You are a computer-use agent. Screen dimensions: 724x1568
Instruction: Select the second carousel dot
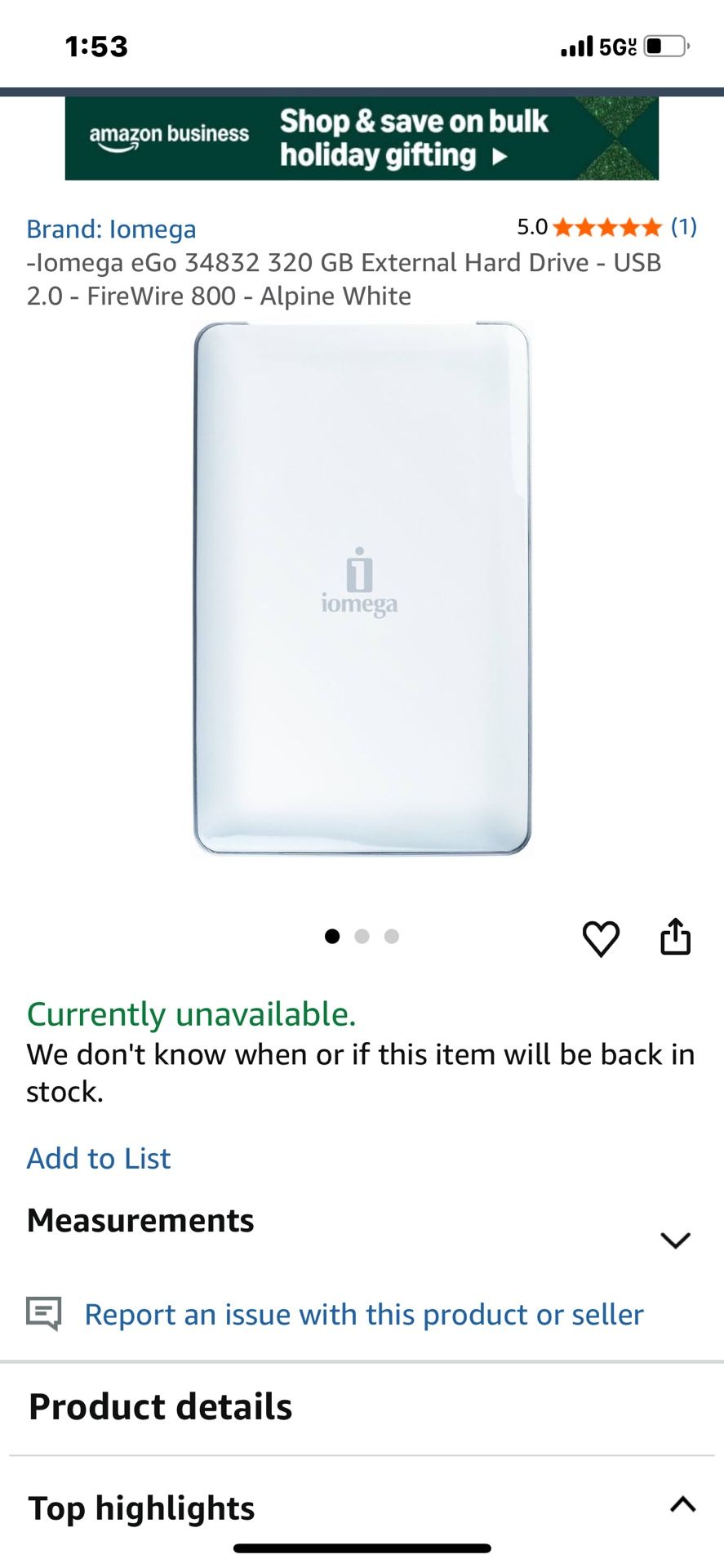(x=362, y=937)
